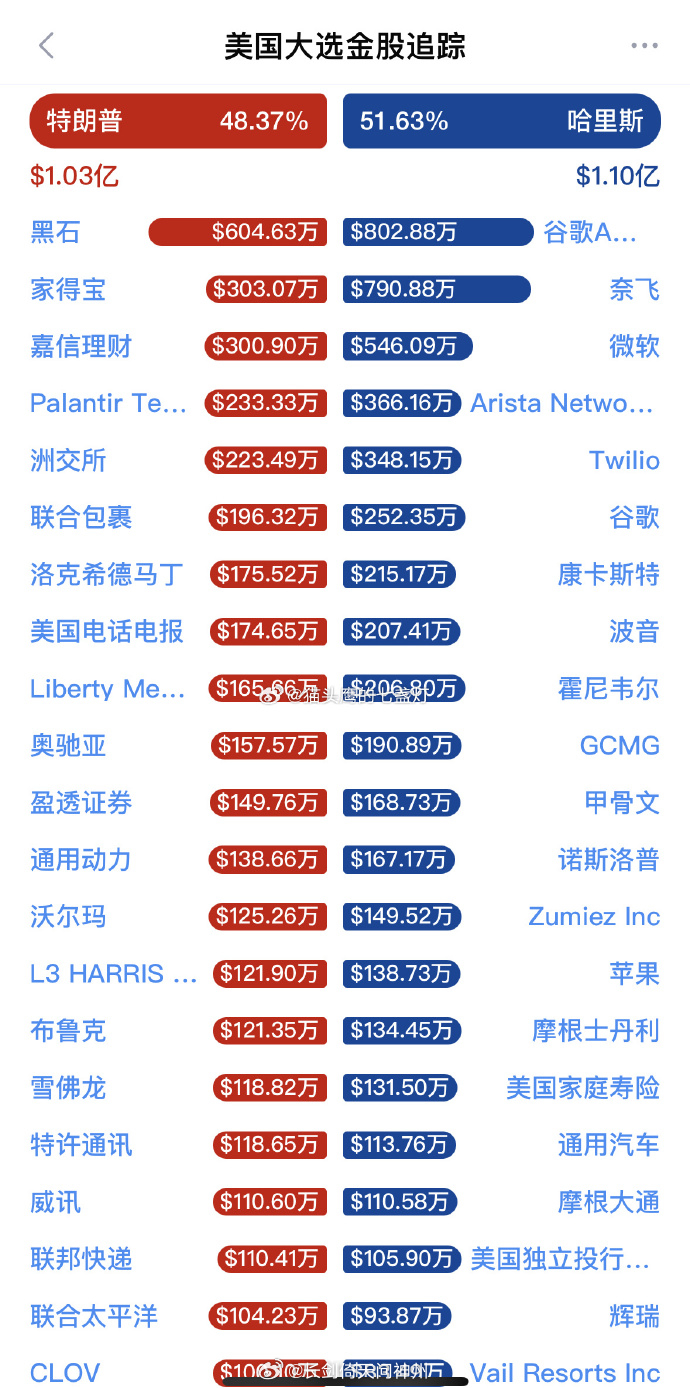Screen dimensions: 690x1388
Task: Open 嘉信理财 stock link
Action: pyautogui.click(x=81, y=347)
